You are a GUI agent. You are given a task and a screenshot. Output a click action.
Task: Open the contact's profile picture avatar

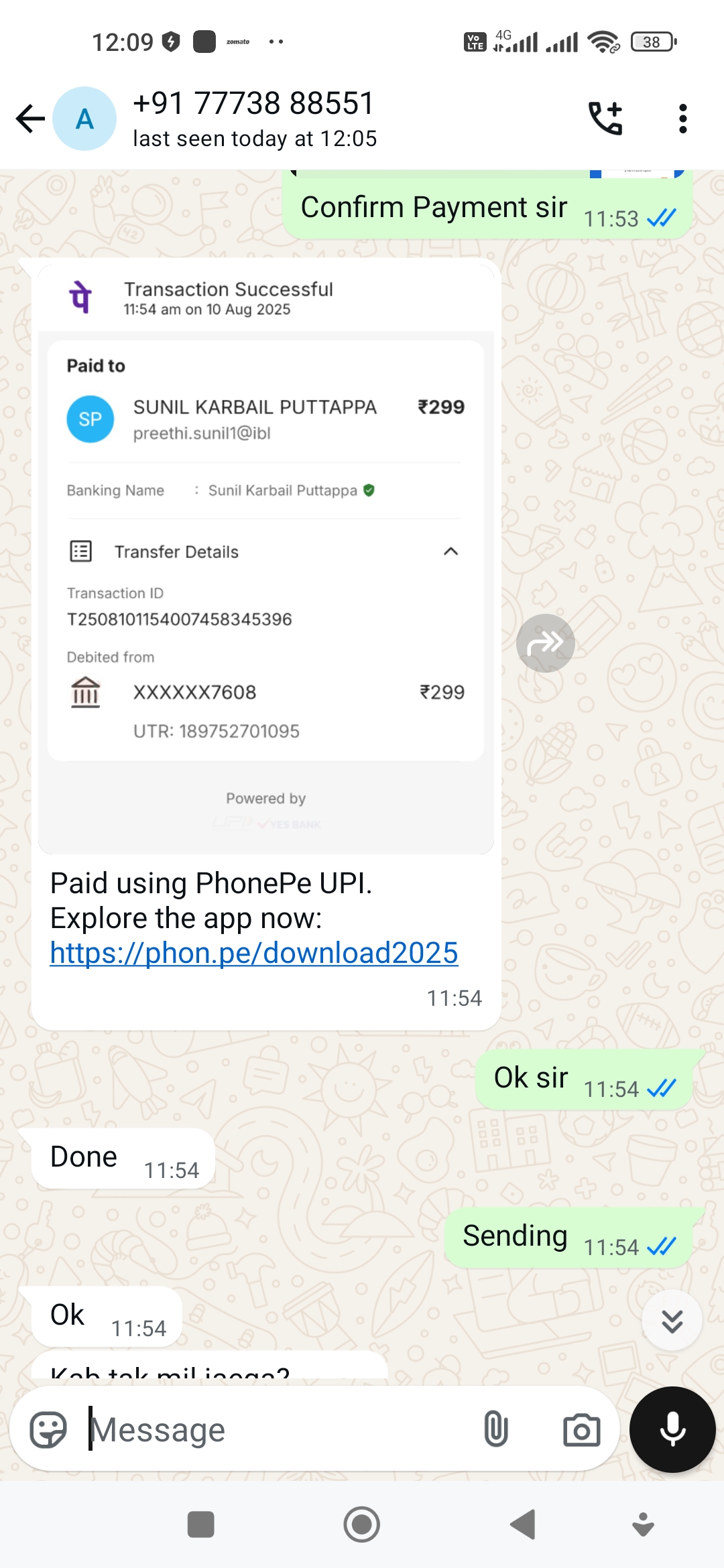(84, 119)
